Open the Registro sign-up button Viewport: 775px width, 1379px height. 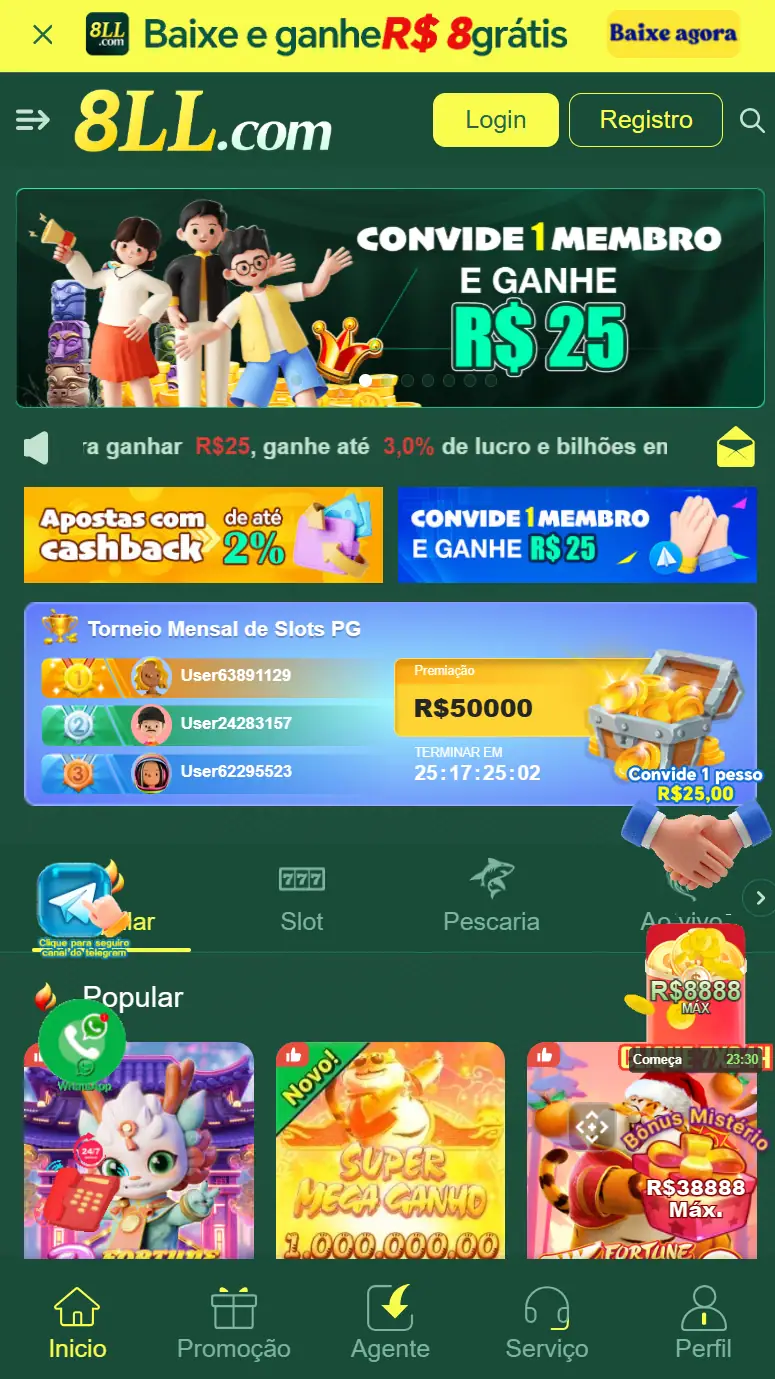point(645,120)
